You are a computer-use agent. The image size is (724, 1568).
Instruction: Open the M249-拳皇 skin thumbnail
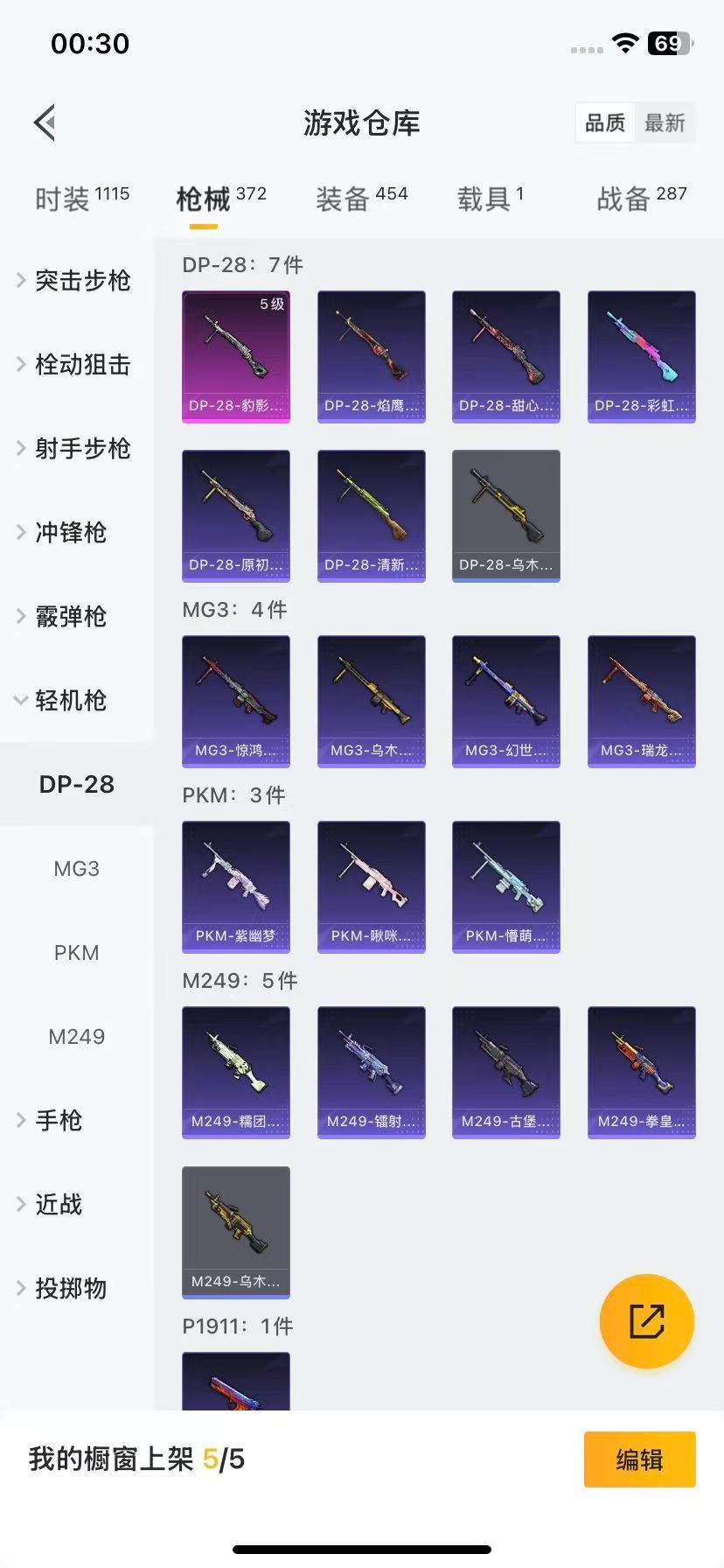641,1072
